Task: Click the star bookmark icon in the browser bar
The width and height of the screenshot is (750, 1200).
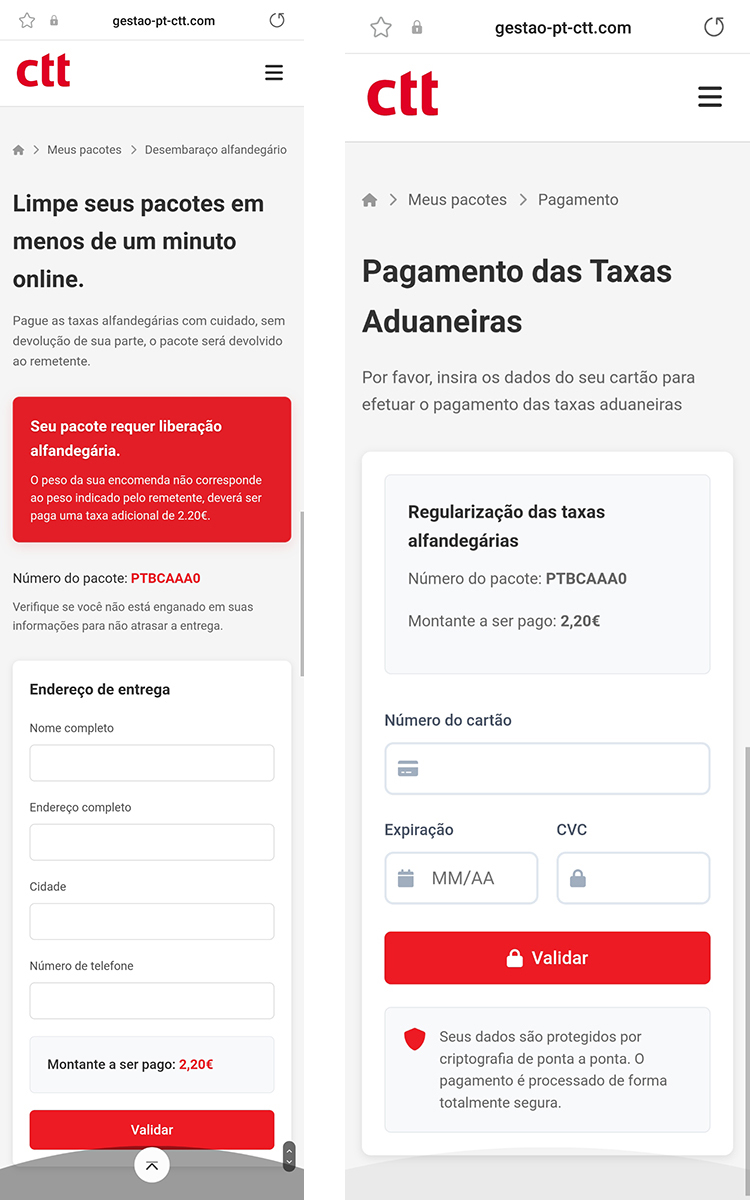Action: (x=26, y=19)
